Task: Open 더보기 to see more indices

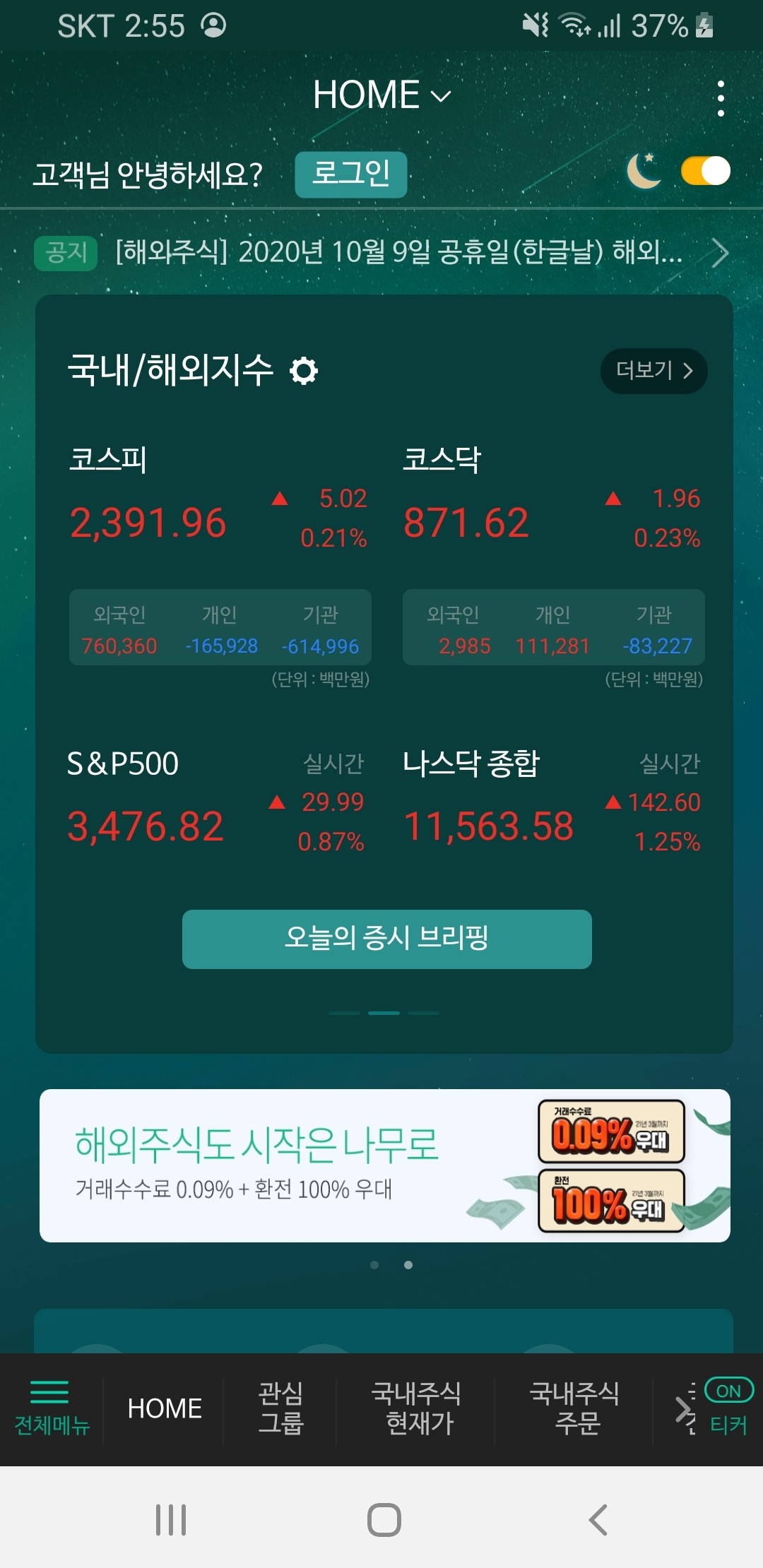Action: point(652,370)
